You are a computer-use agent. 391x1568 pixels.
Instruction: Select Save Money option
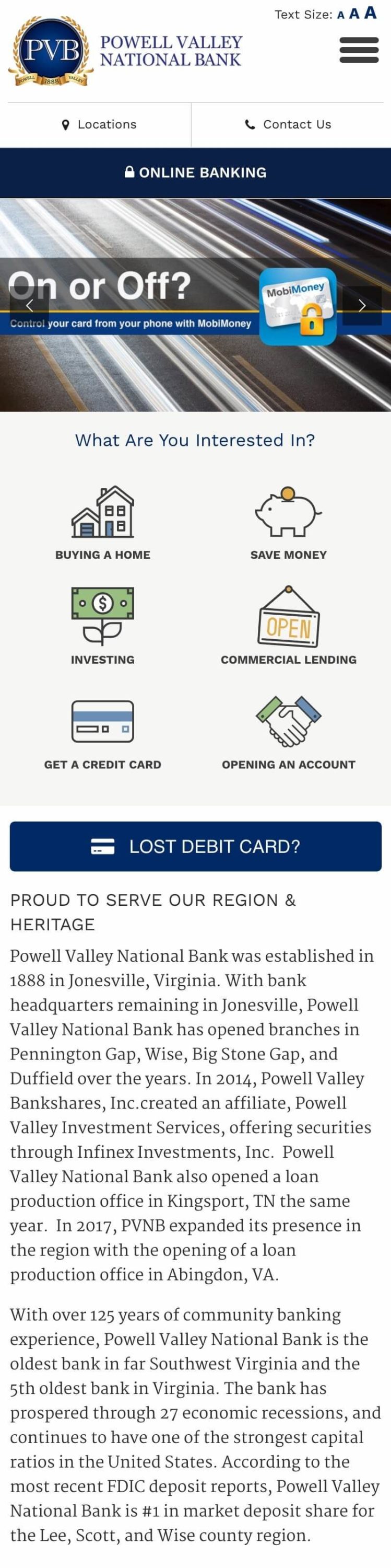click(288, 522)
